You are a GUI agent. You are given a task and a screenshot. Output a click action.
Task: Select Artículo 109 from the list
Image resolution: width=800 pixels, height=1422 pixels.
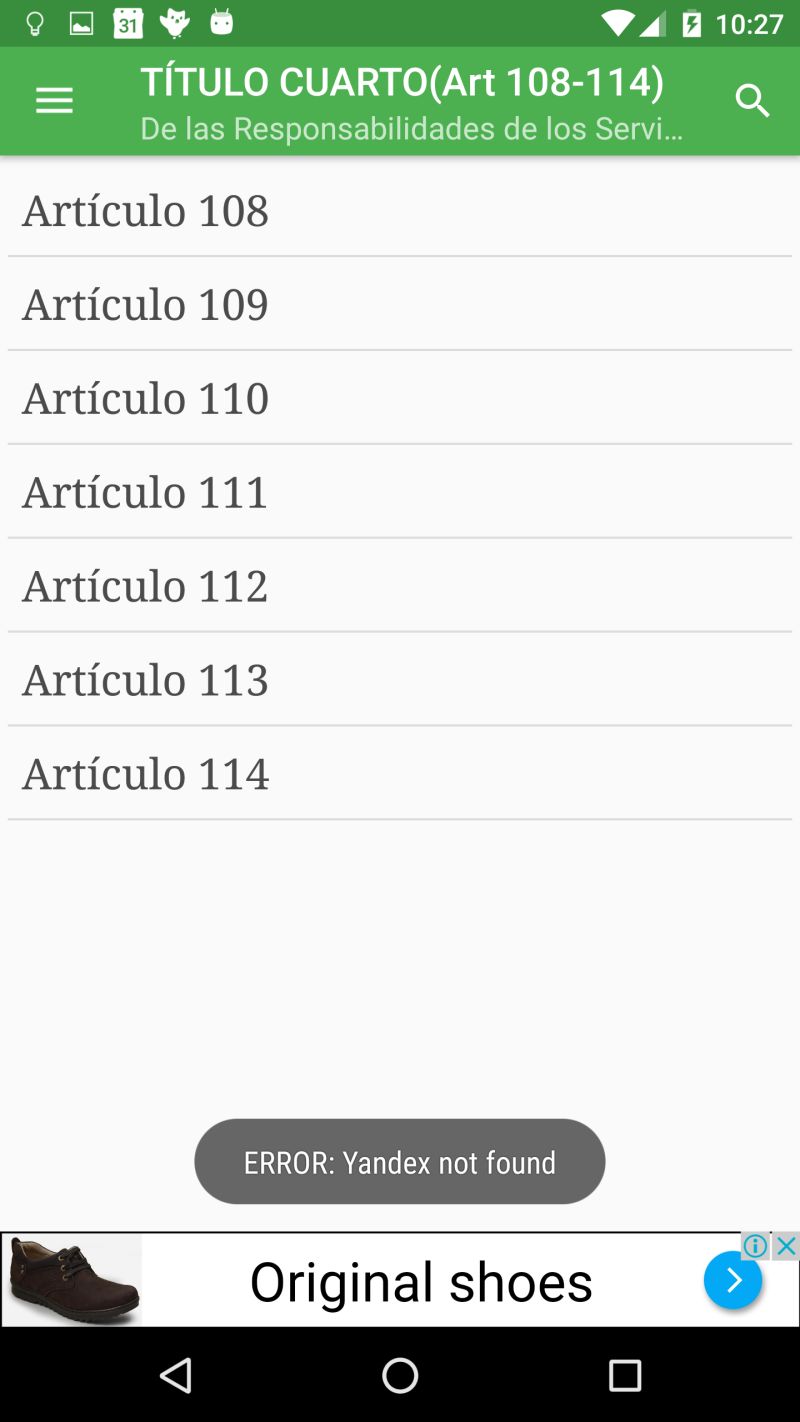[x=400, y=304]
